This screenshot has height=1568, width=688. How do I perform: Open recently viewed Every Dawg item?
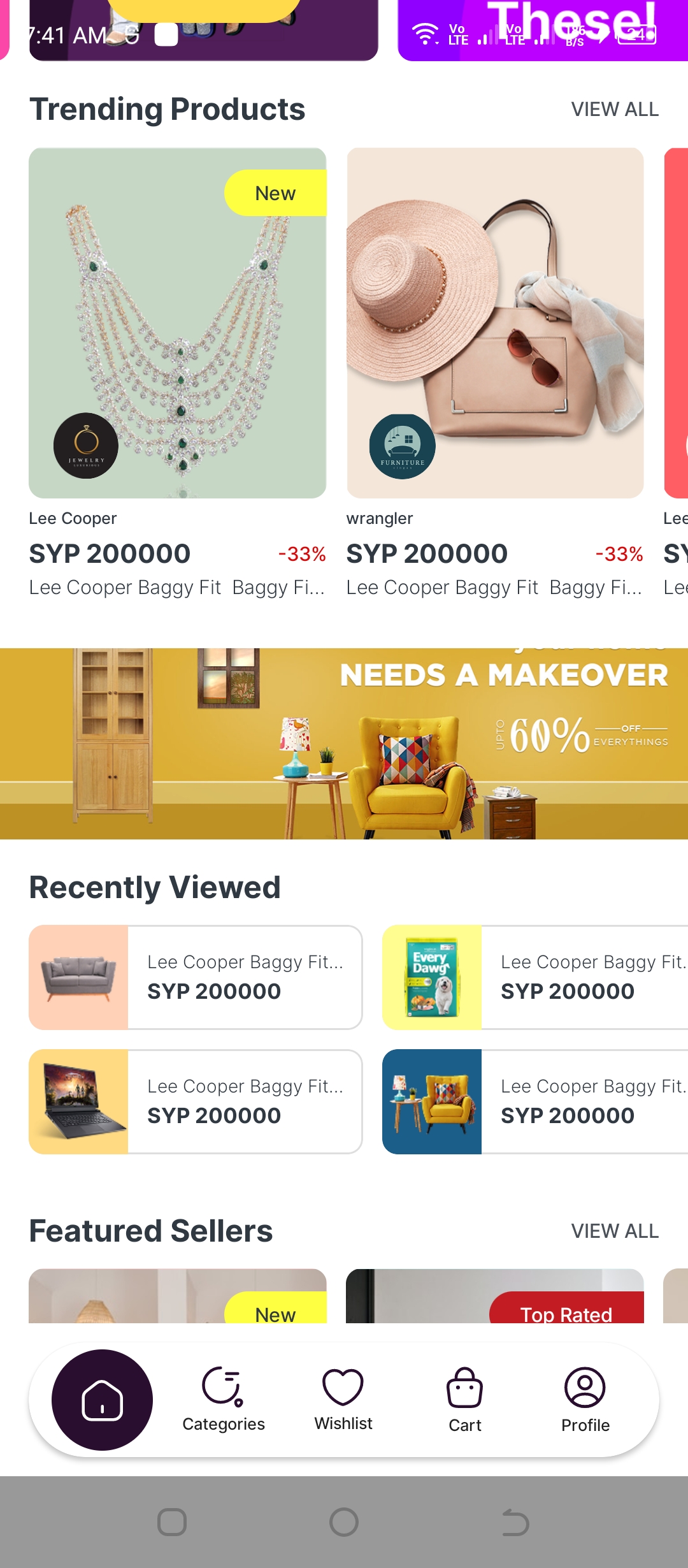pyautogui.click(x=535, y=977)
